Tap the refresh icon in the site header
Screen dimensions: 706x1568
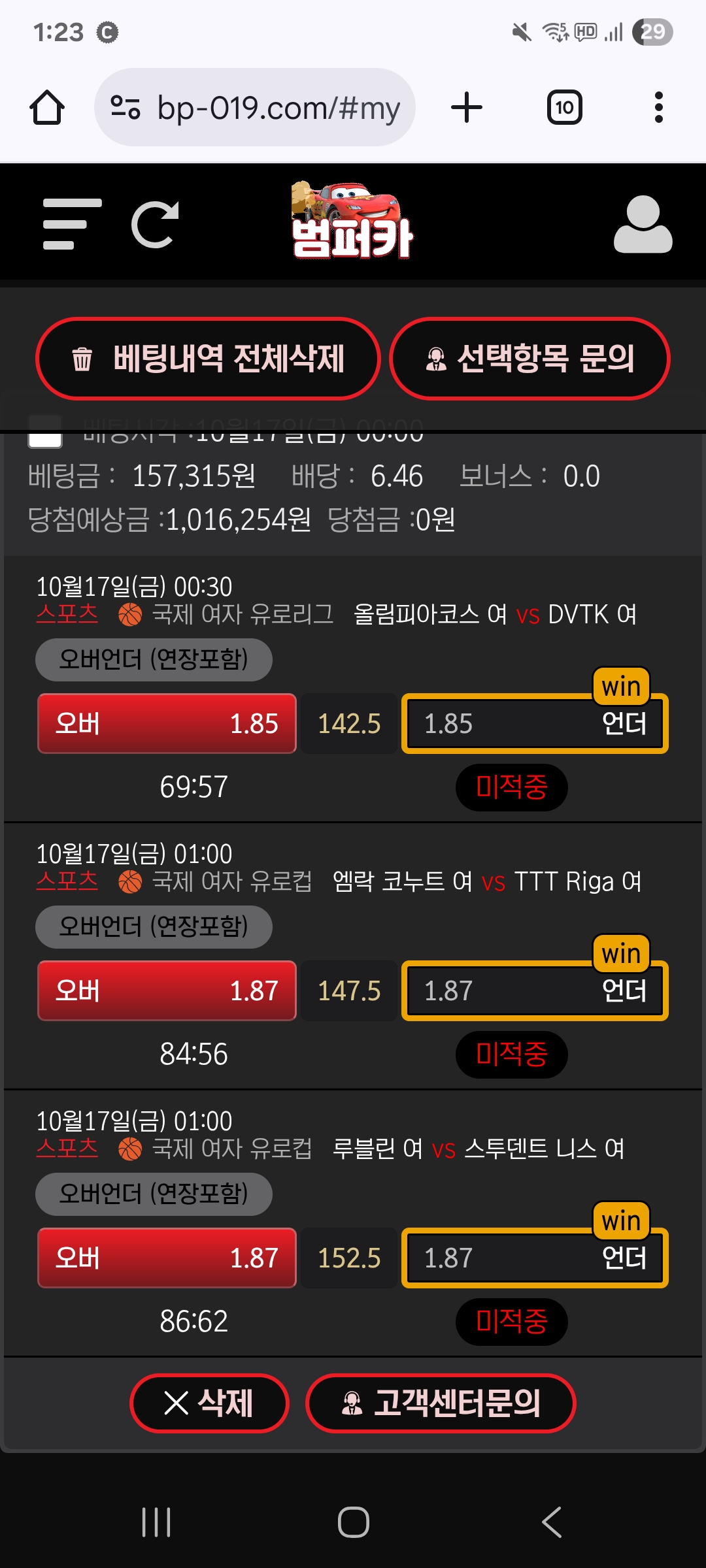tap(155, 225)
